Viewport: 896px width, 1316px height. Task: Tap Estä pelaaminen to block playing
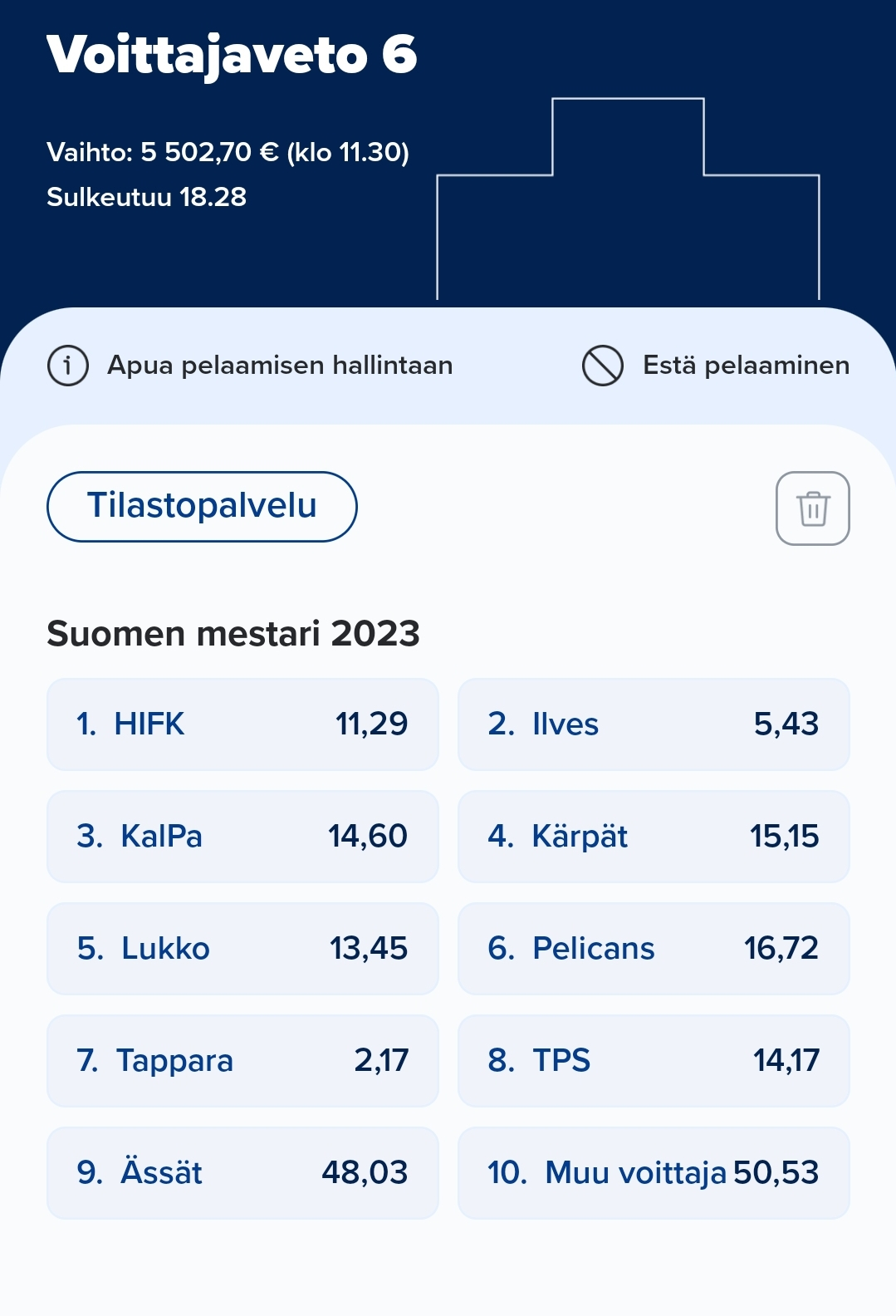(x=716, y=366)
